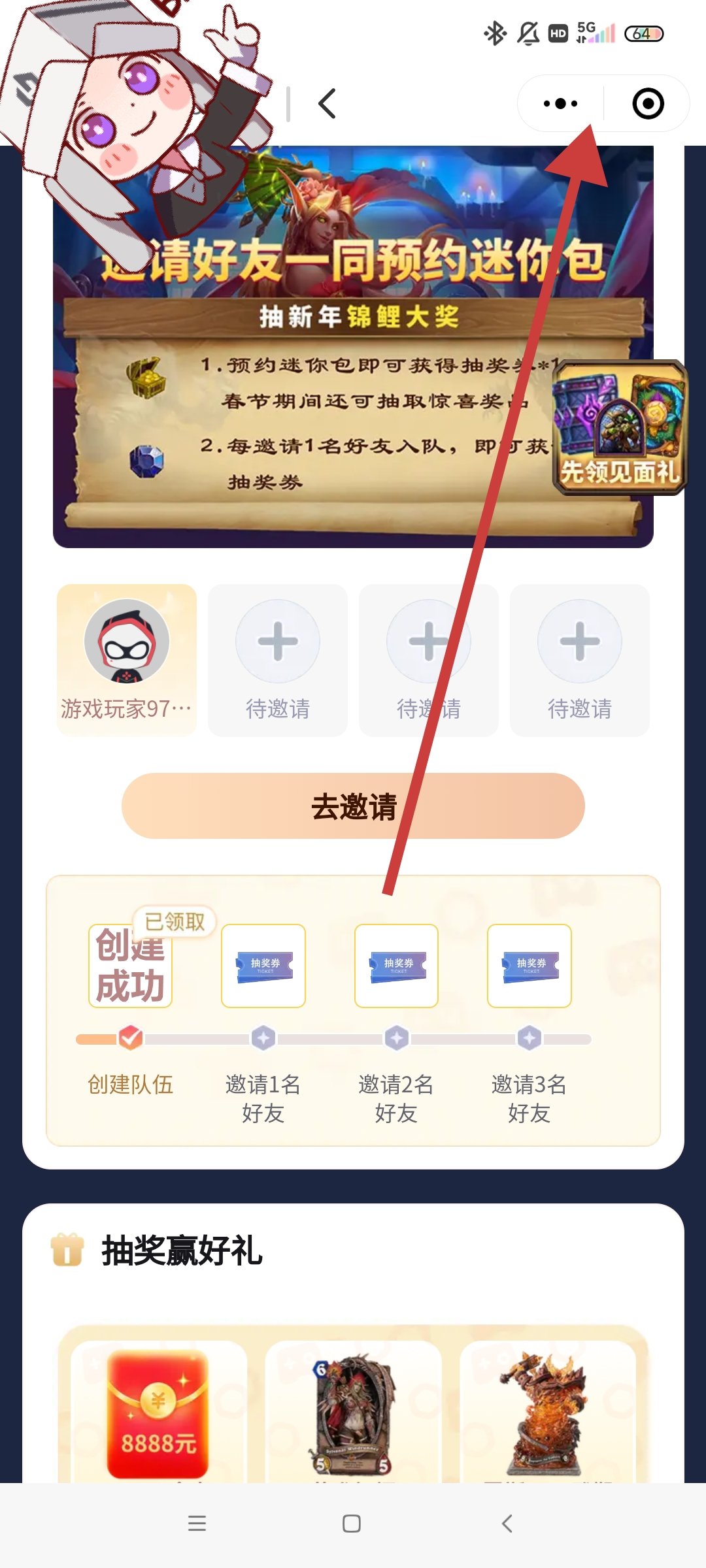The width and height of the screenshot is (706, 1568).
Task: Close the mini program with the circle button
Action: (x=648, y=104)
